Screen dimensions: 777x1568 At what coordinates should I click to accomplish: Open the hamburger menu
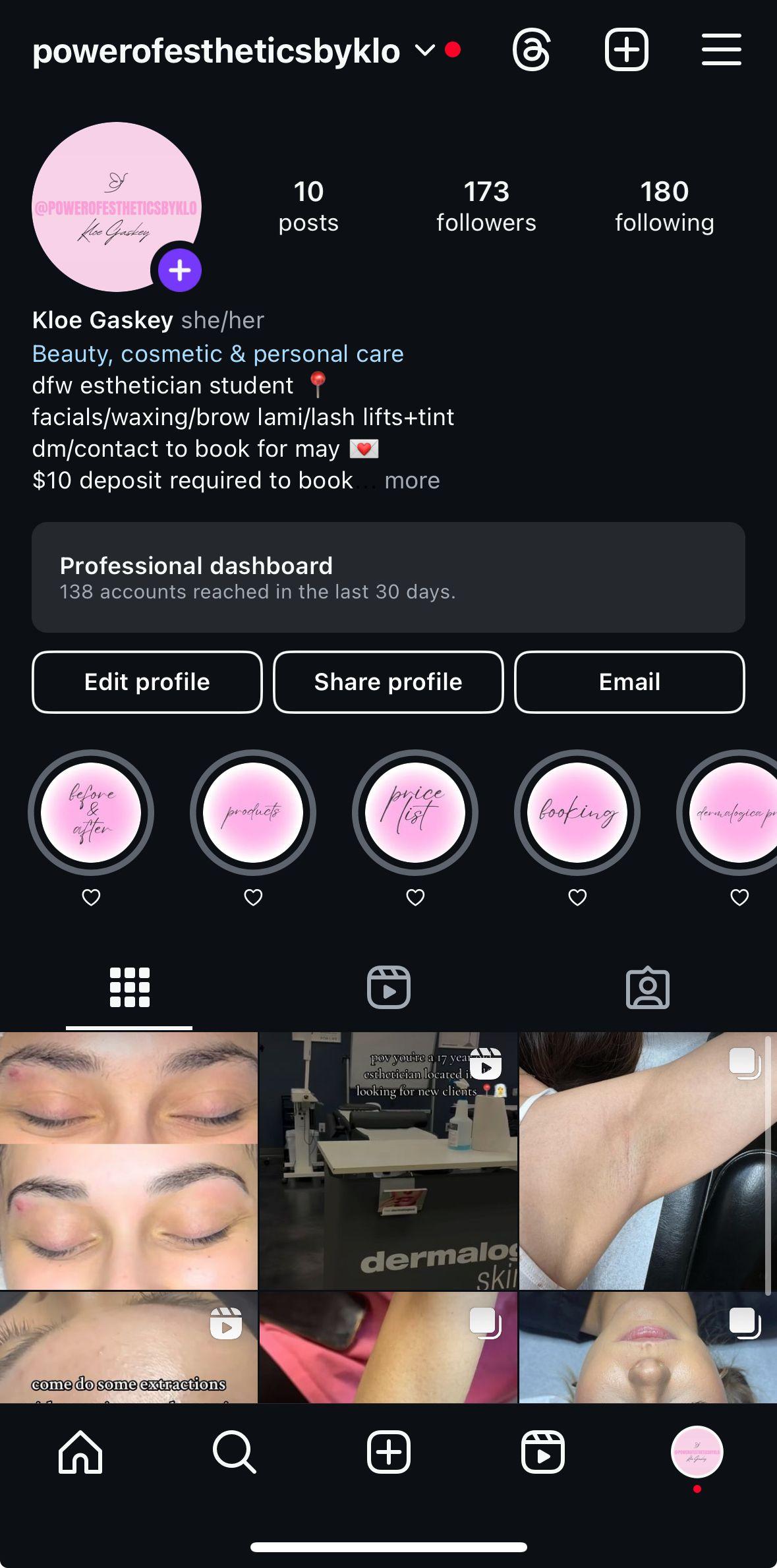[x=721, y=50]
